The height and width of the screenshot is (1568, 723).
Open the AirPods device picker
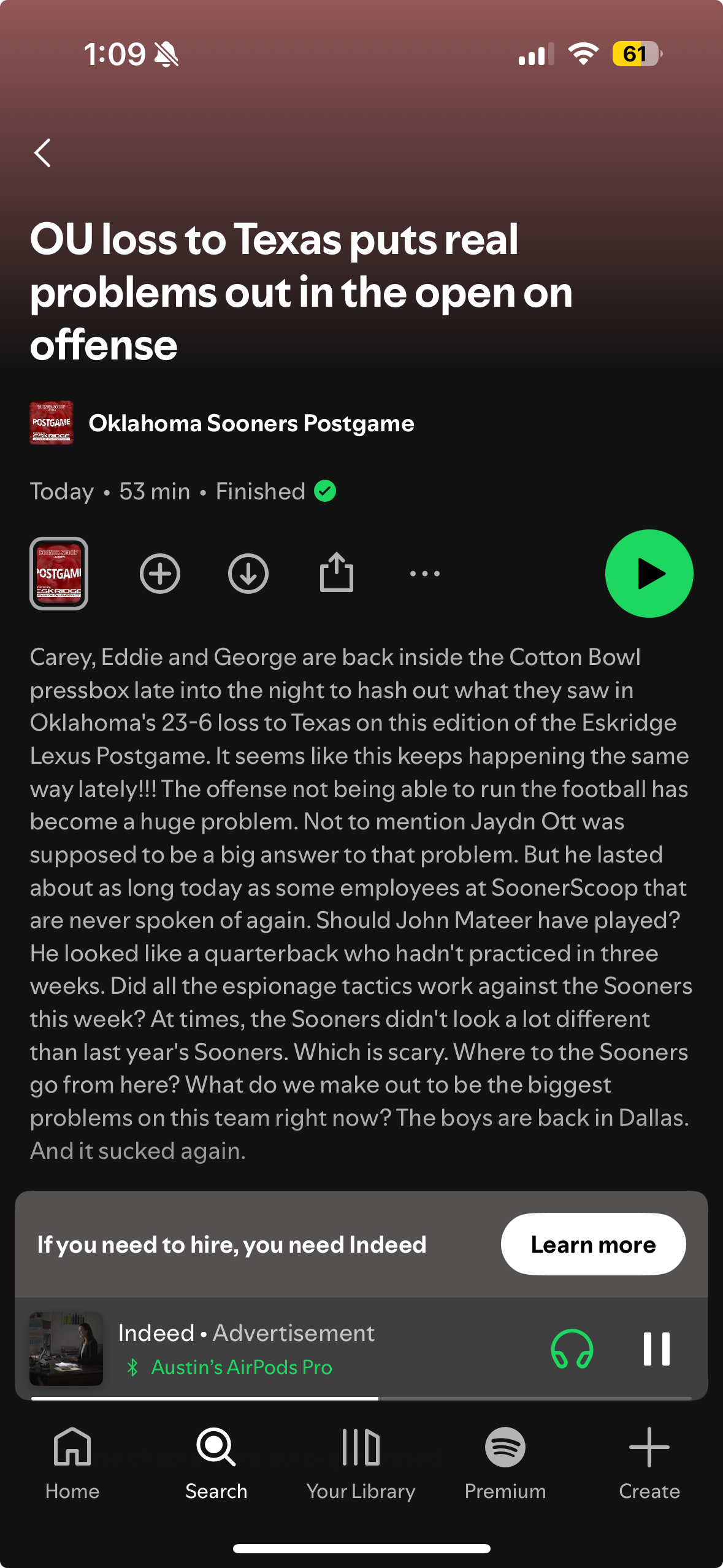572,1349
